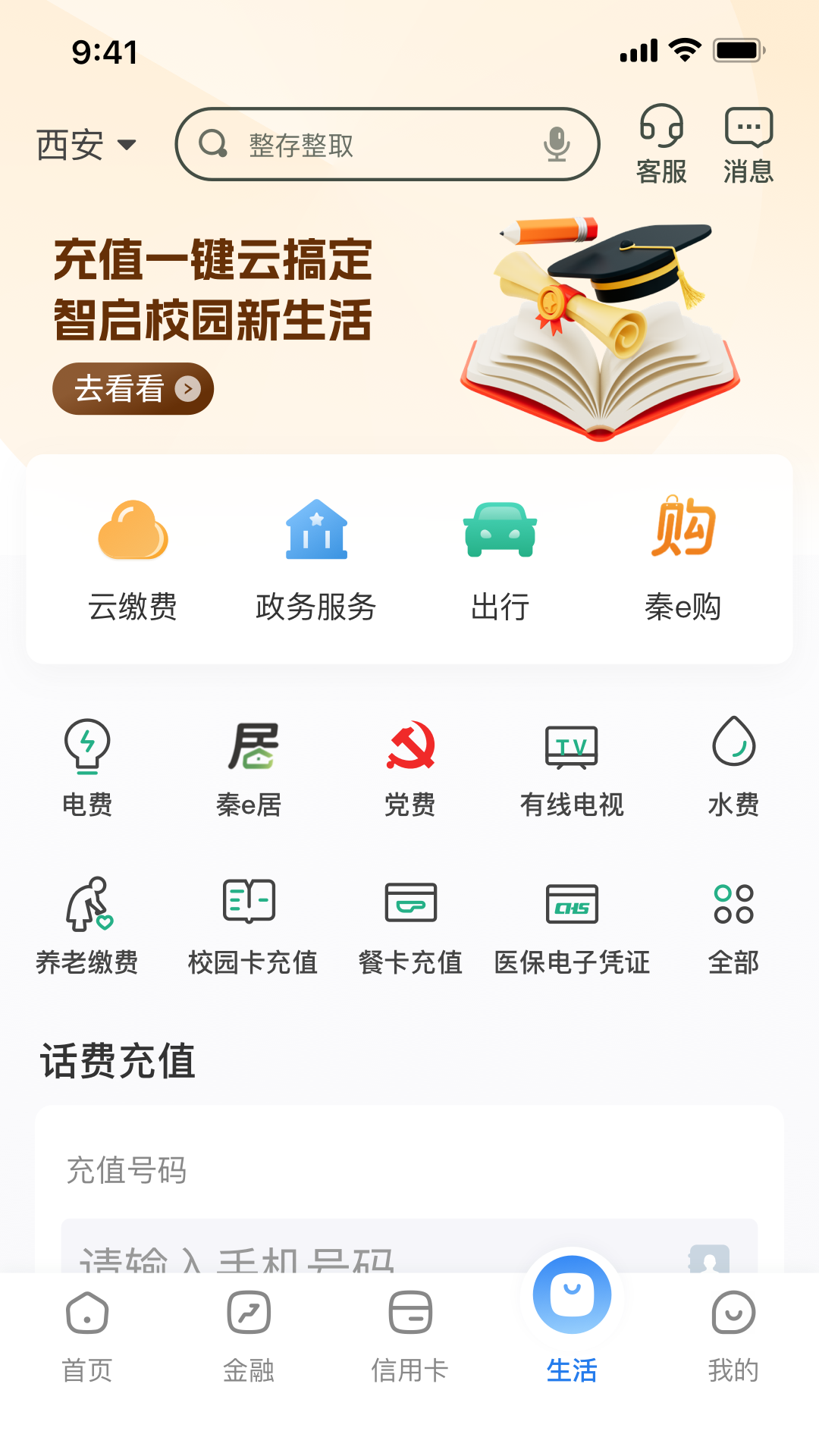Pay electricity via the 电费 icon
Viewport: 819px width, 1456px height.
click(86, 766)
